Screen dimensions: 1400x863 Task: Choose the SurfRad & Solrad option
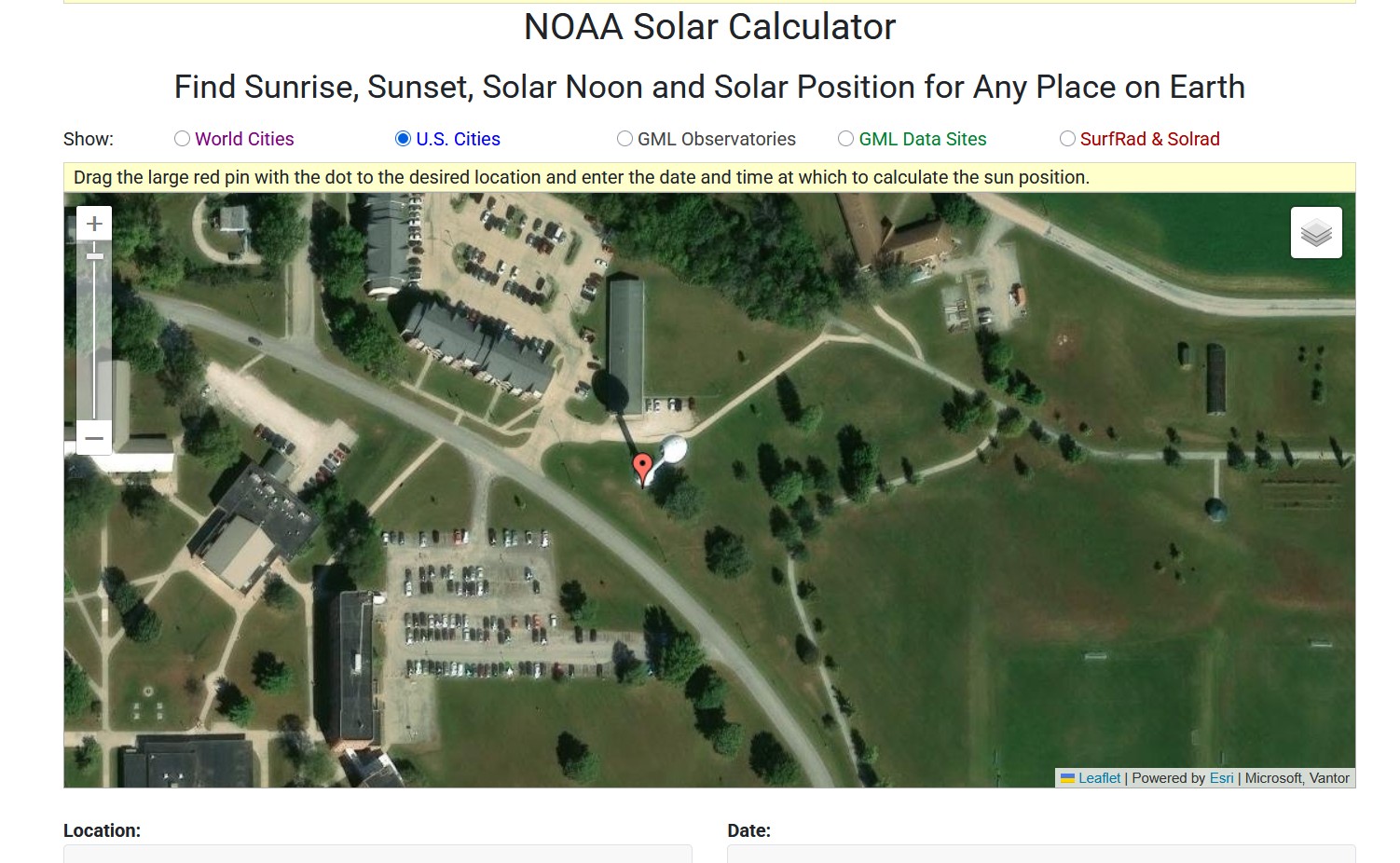click(1067, 139)
